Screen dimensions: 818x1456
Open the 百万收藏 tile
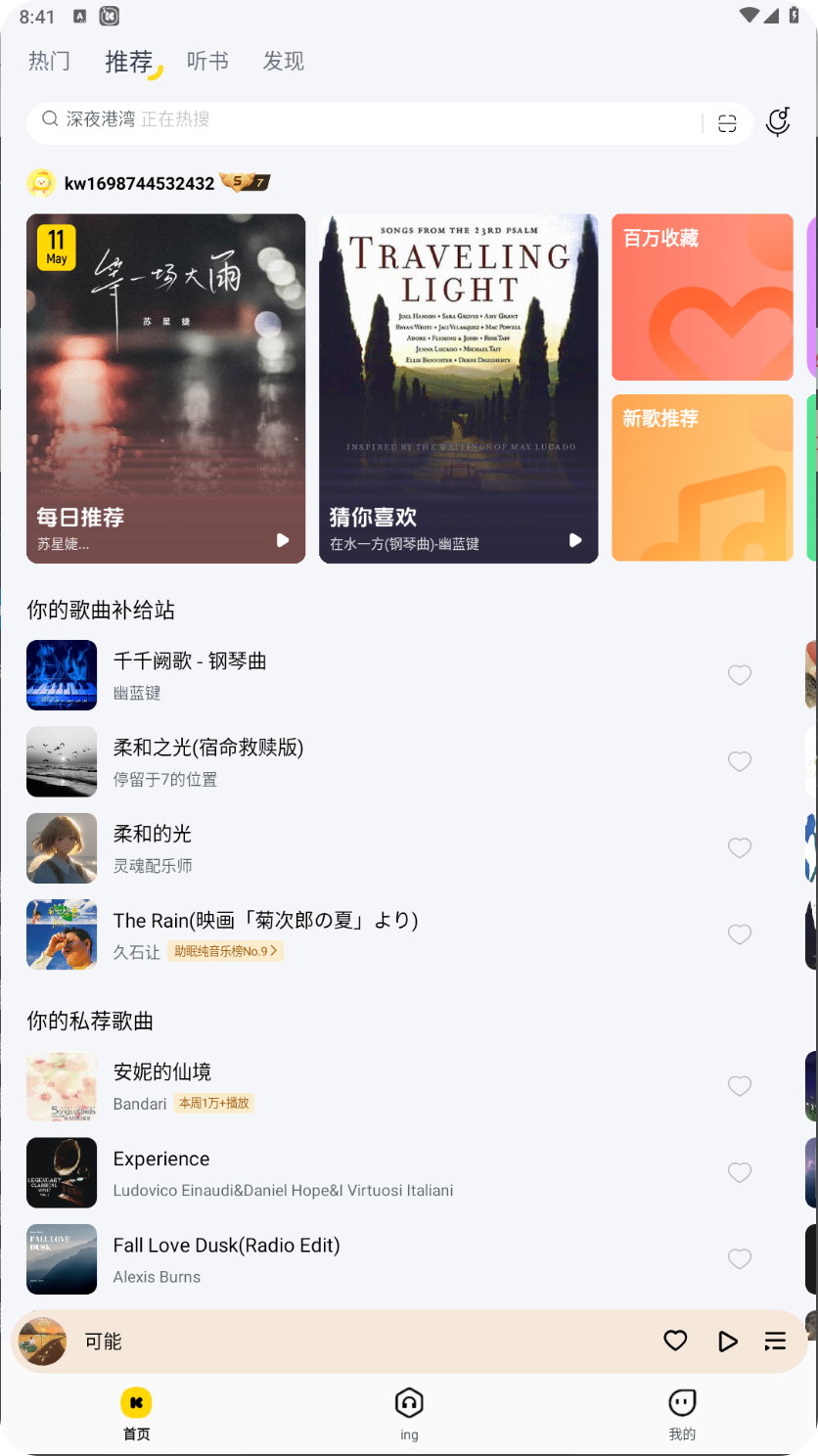tap(702, 297)
